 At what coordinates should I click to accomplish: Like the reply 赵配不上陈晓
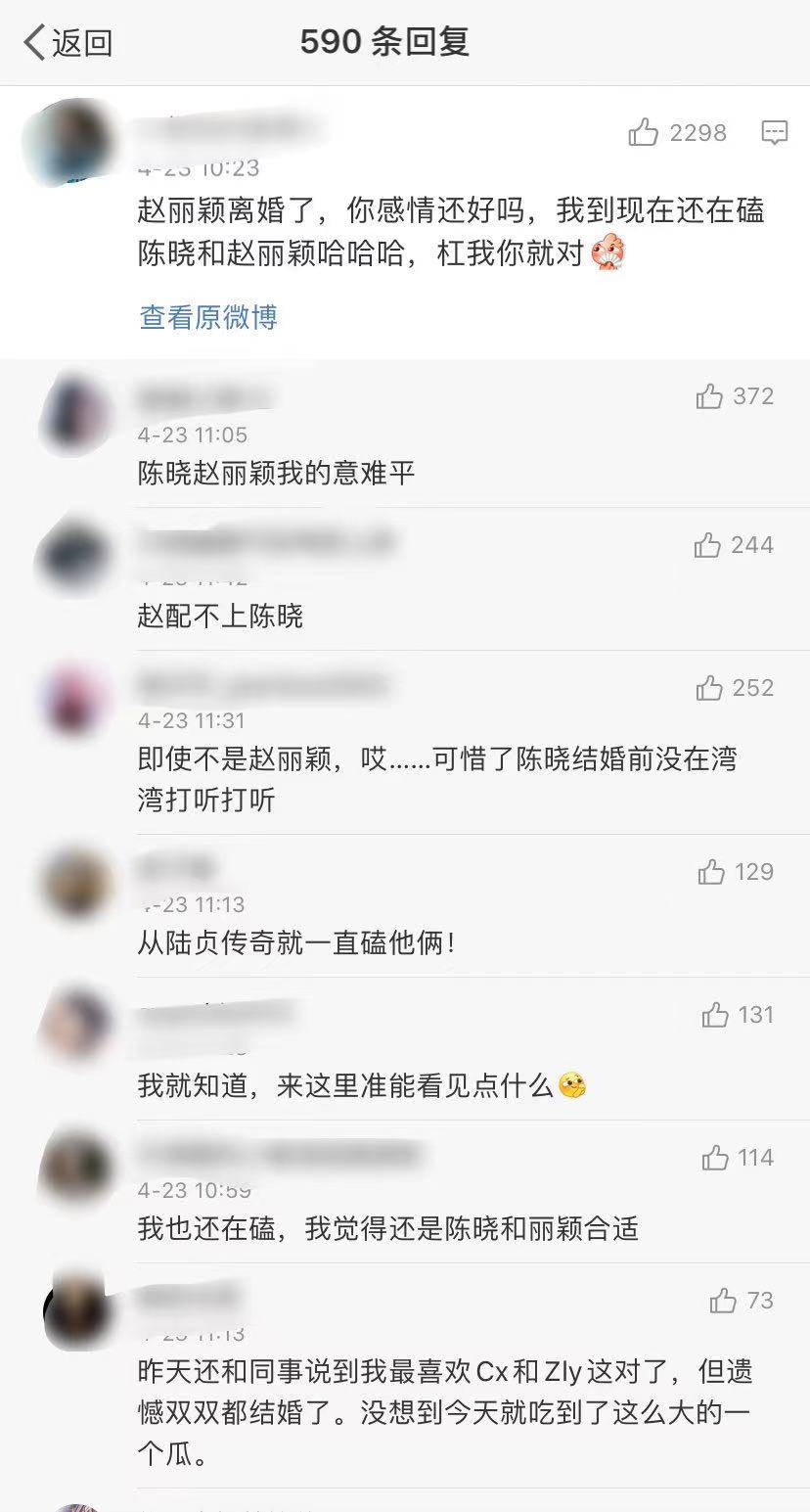(x=707, y=545)
